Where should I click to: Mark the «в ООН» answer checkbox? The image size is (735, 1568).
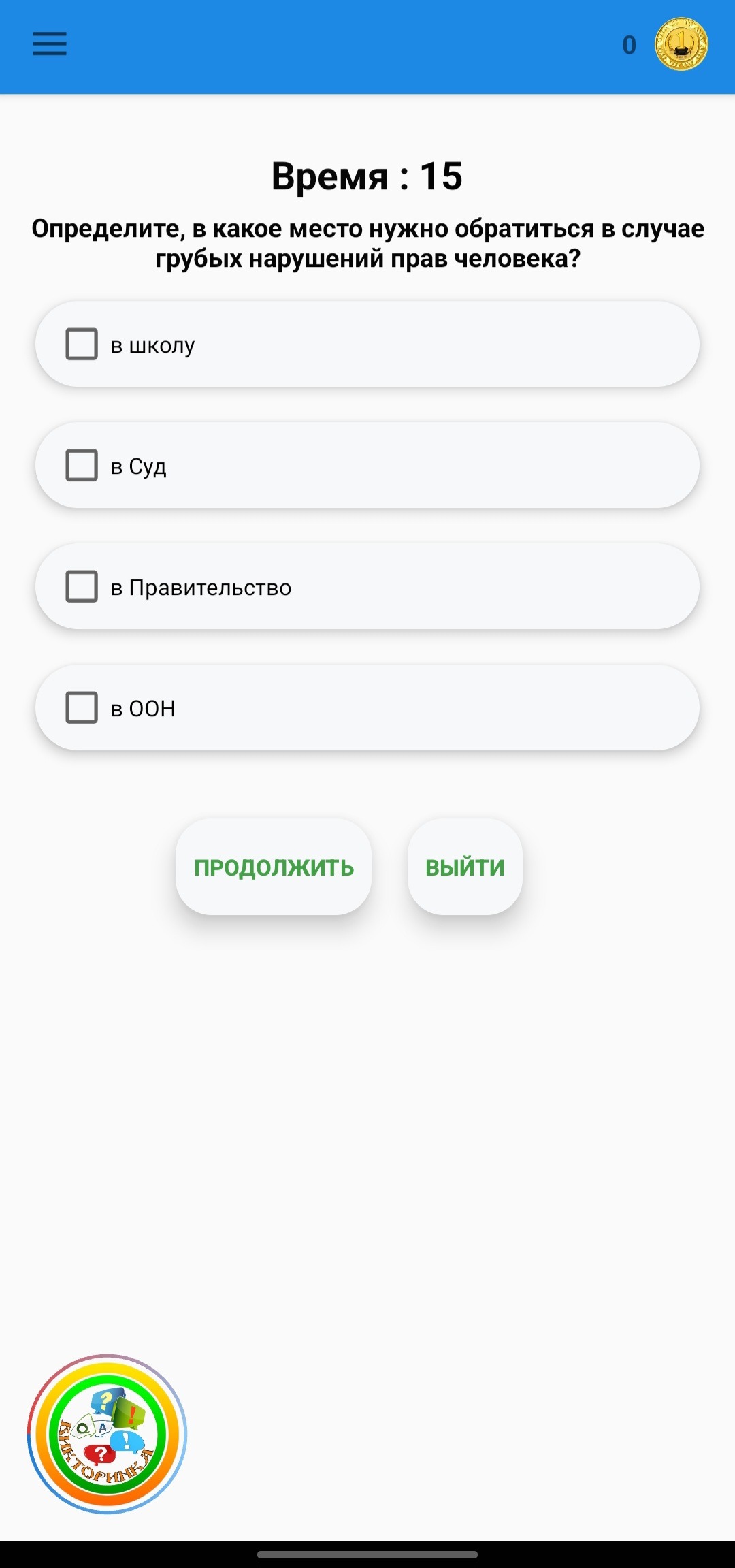pos(82,708)
